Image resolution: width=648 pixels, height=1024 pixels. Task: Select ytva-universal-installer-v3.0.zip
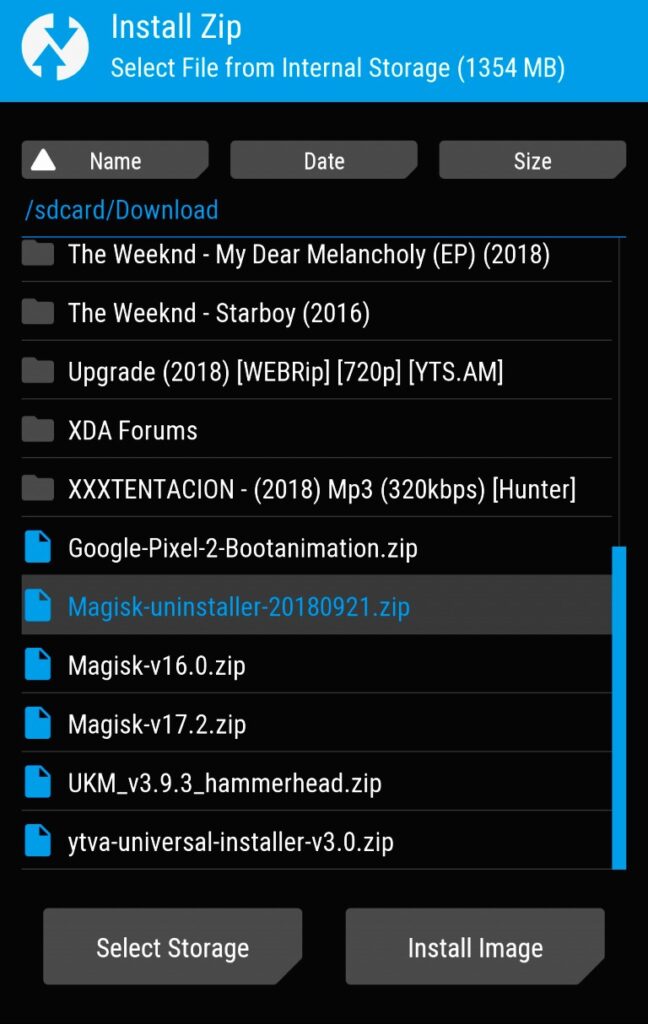tap(230, 842)
